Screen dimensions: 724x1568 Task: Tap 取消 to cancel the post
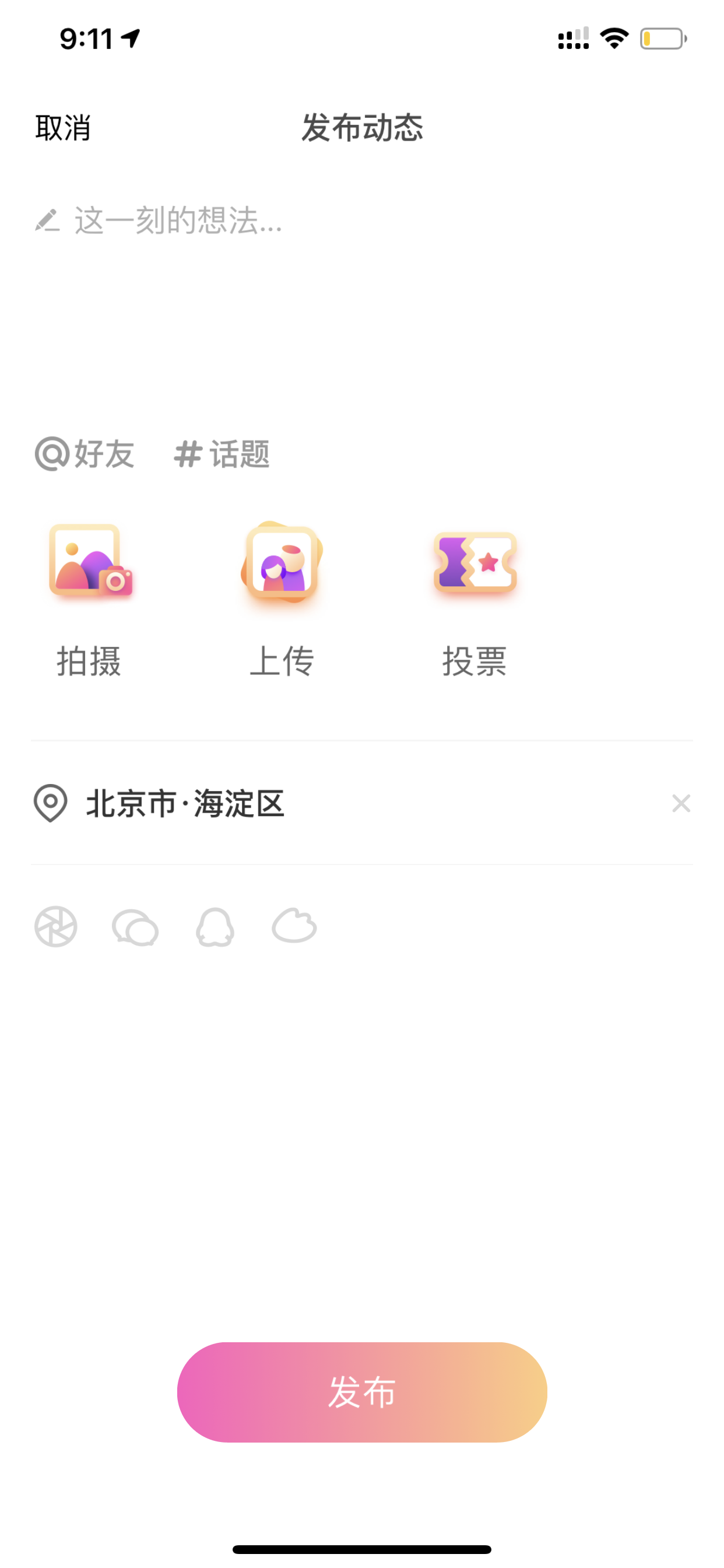point(63,128)
